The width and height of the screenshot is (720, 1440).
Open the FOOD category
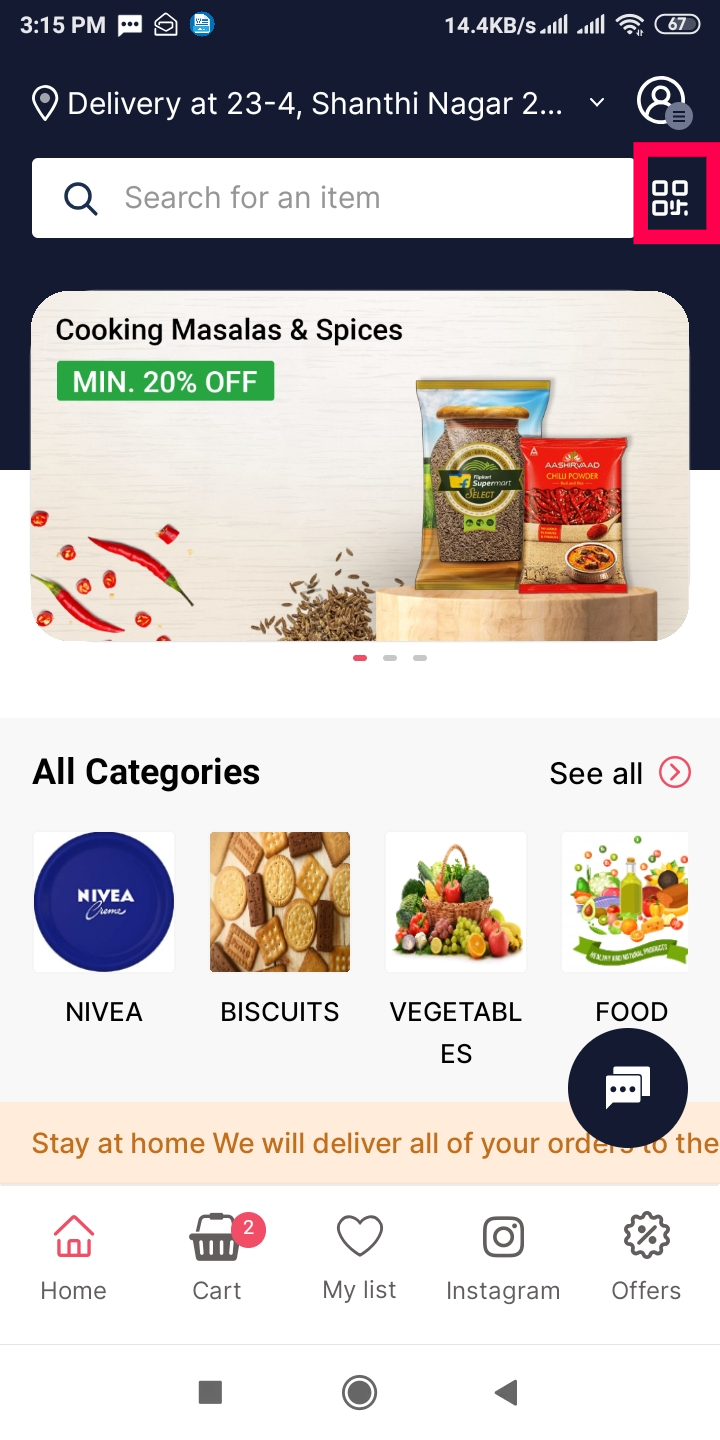[628, 903]
